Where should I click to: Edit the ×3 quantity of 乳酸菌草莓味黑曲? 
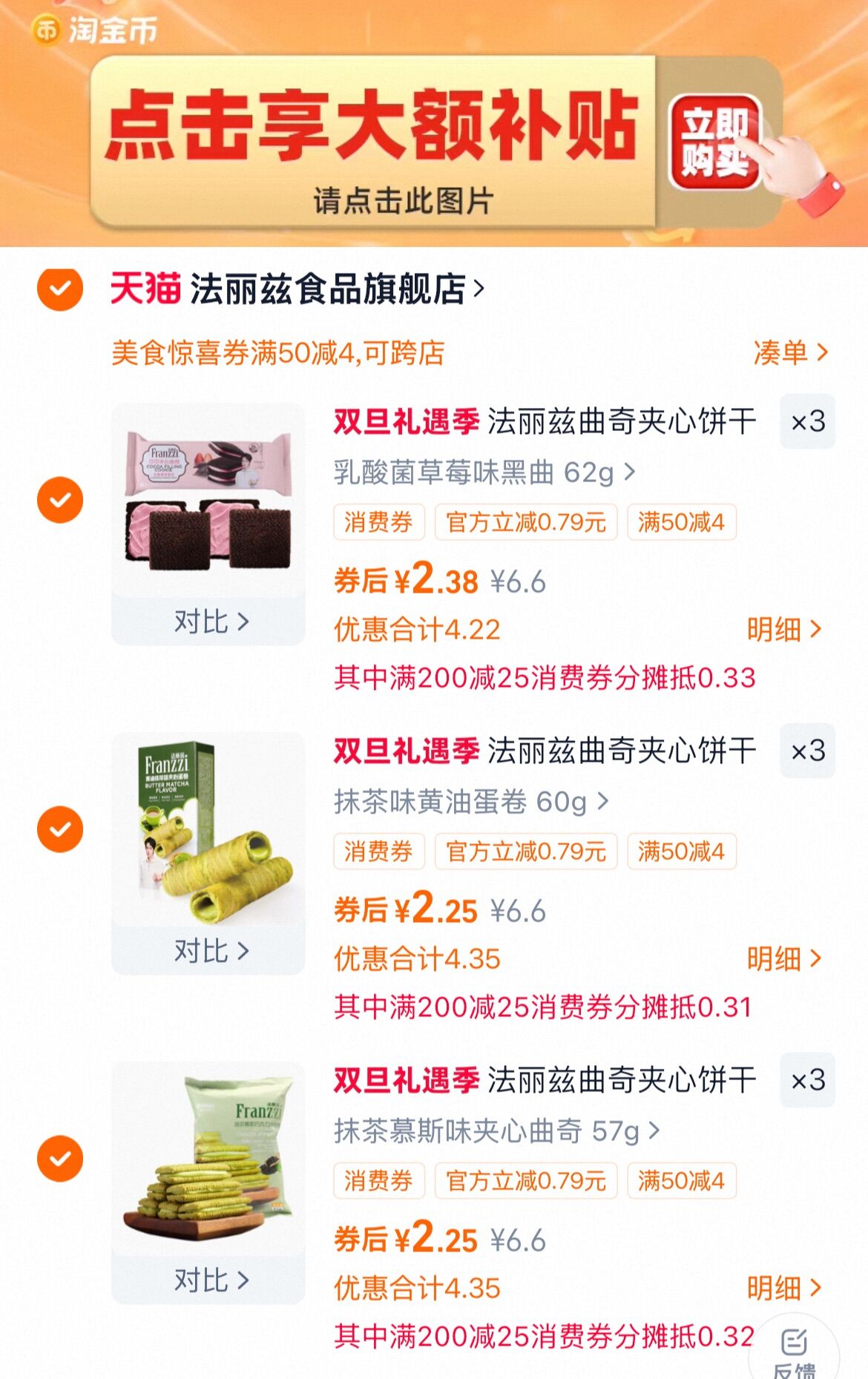(807, 422)
